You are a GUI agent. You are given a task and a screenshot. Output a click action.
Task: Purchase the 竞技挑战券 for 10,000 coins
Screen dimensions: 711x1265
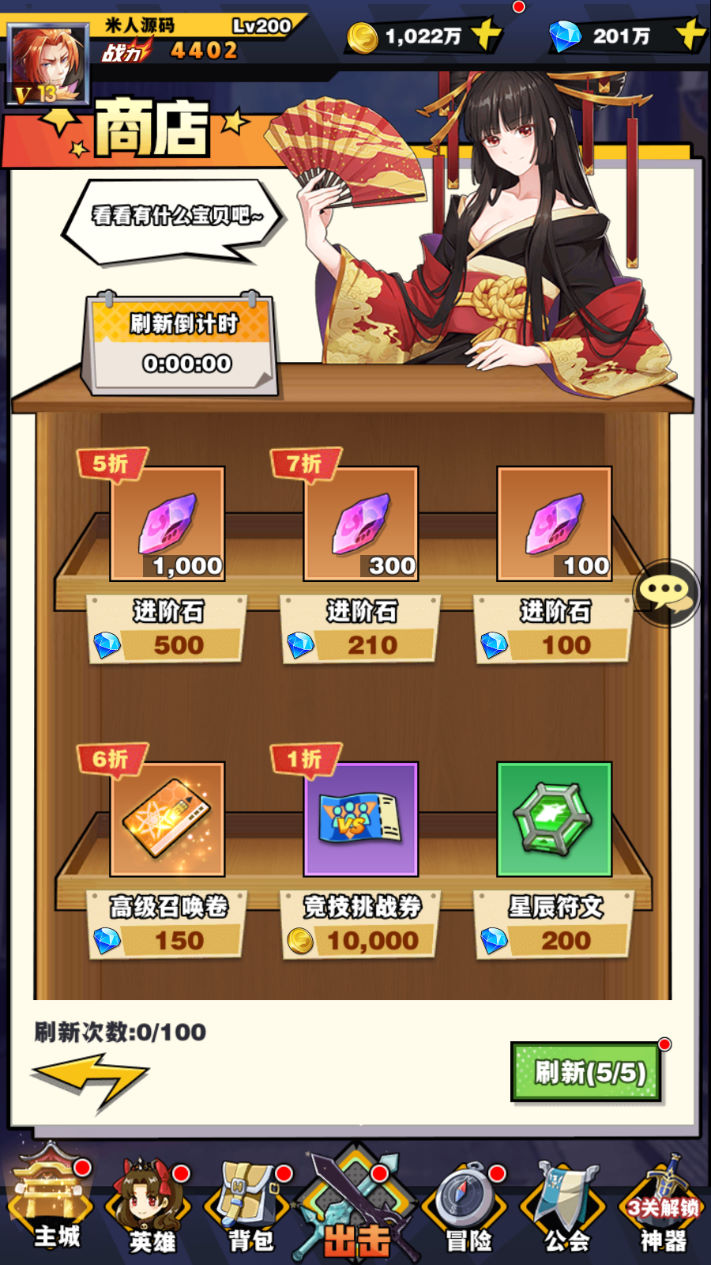[361, 820]
